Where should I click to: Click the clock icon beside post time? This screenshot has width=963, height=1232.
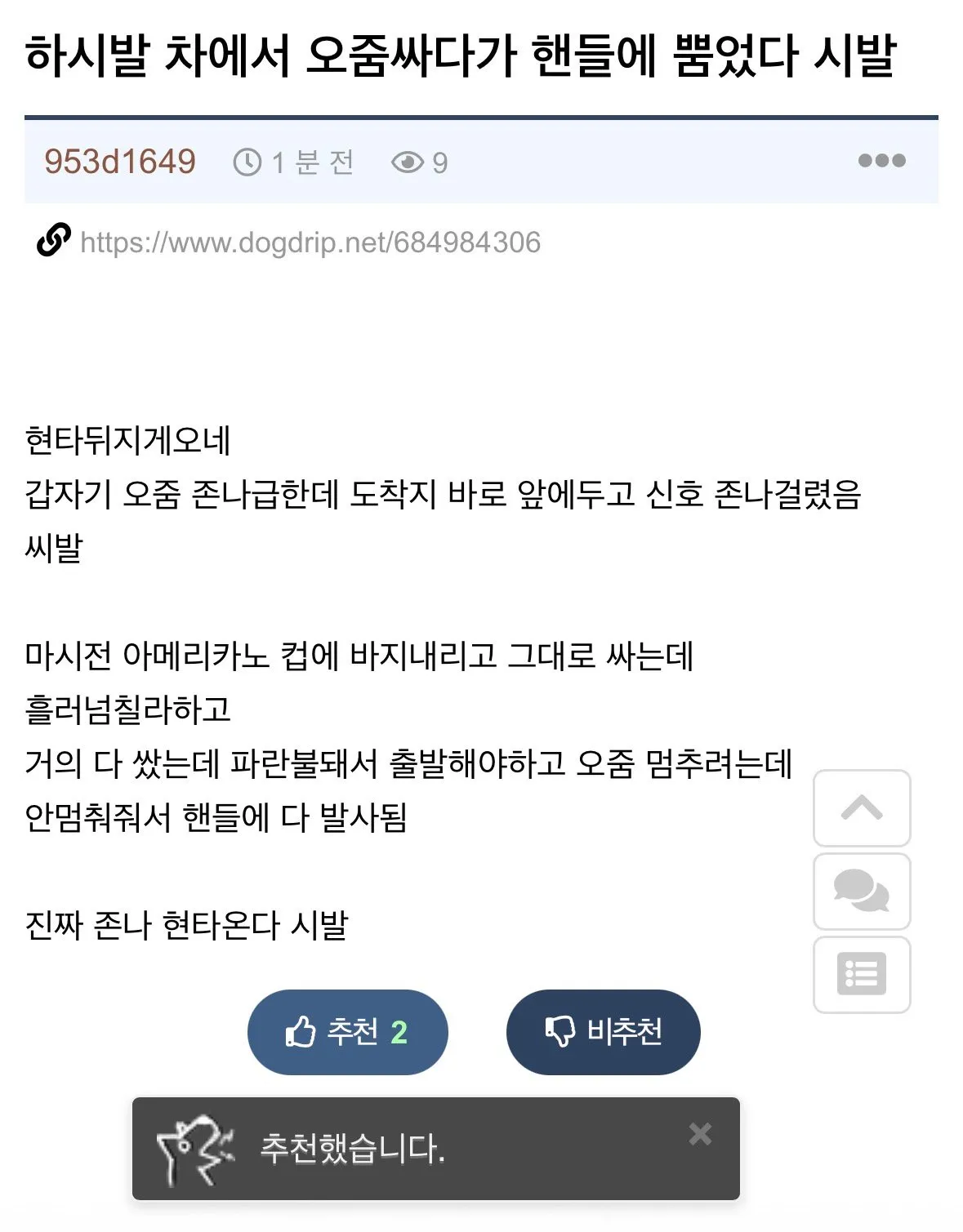coord(247,161)
